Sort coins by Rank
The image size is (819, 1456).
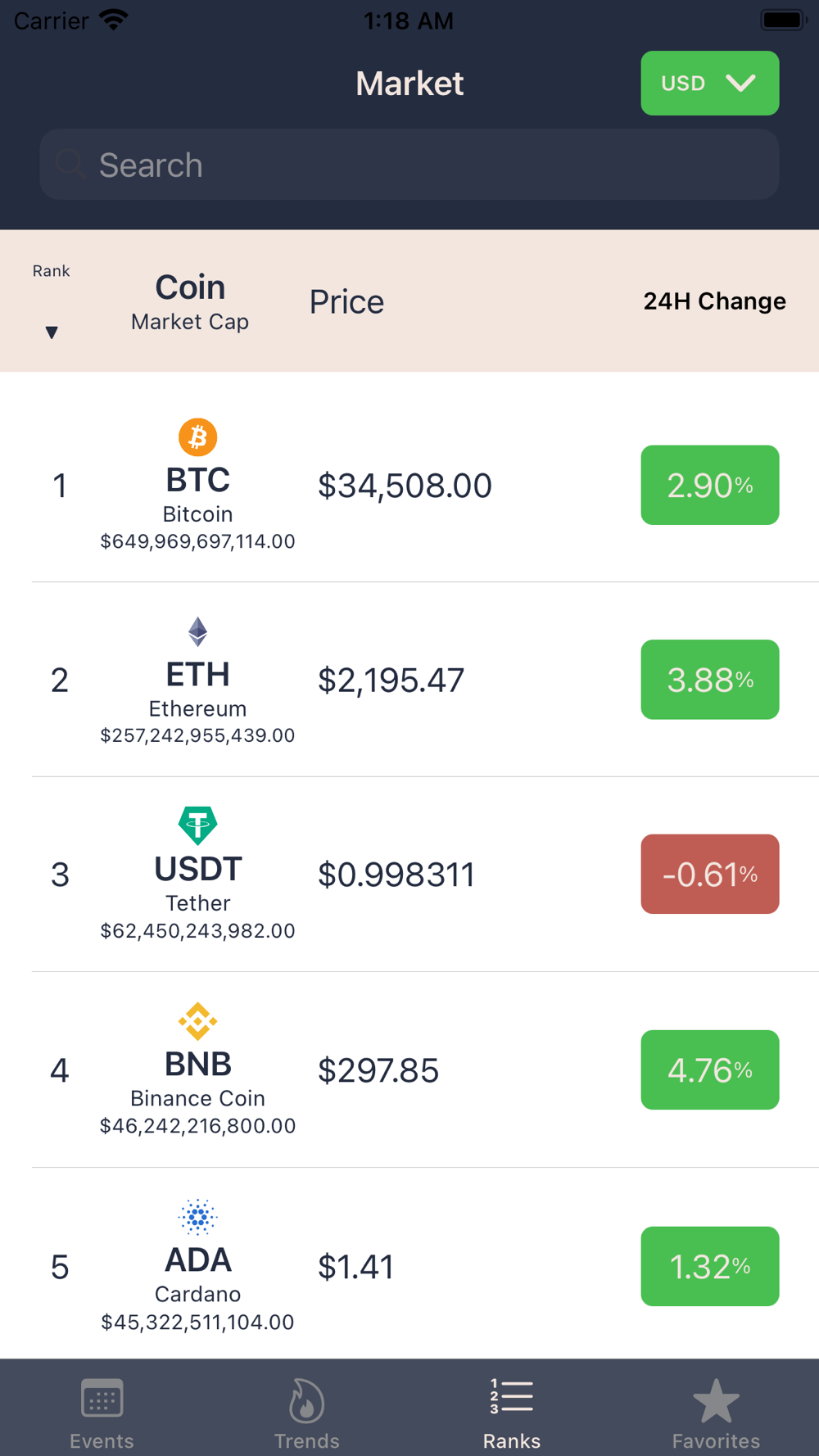[51, 301]
